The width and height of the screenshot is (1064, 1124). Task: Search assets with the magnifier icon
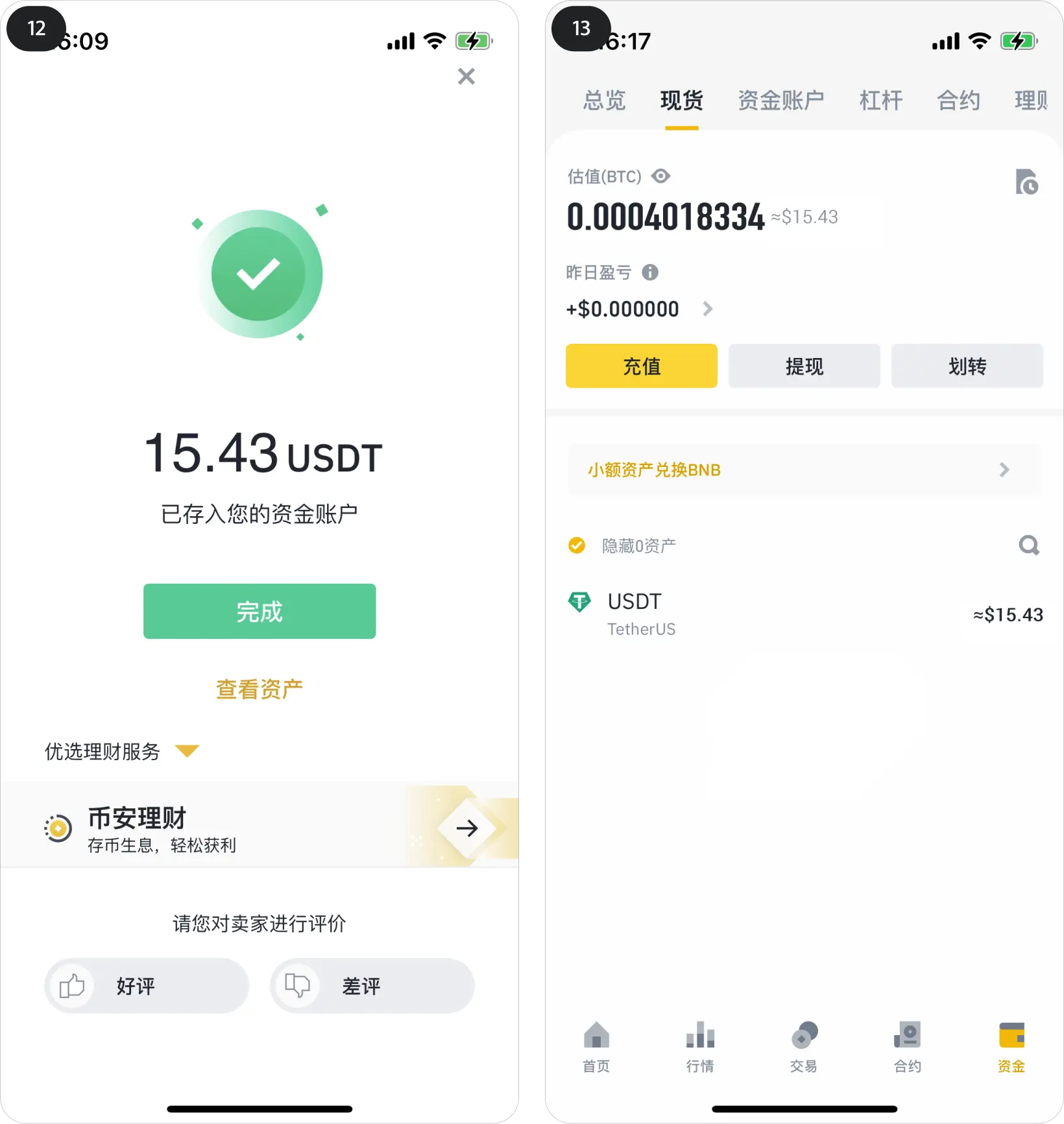click(1028, 545)
